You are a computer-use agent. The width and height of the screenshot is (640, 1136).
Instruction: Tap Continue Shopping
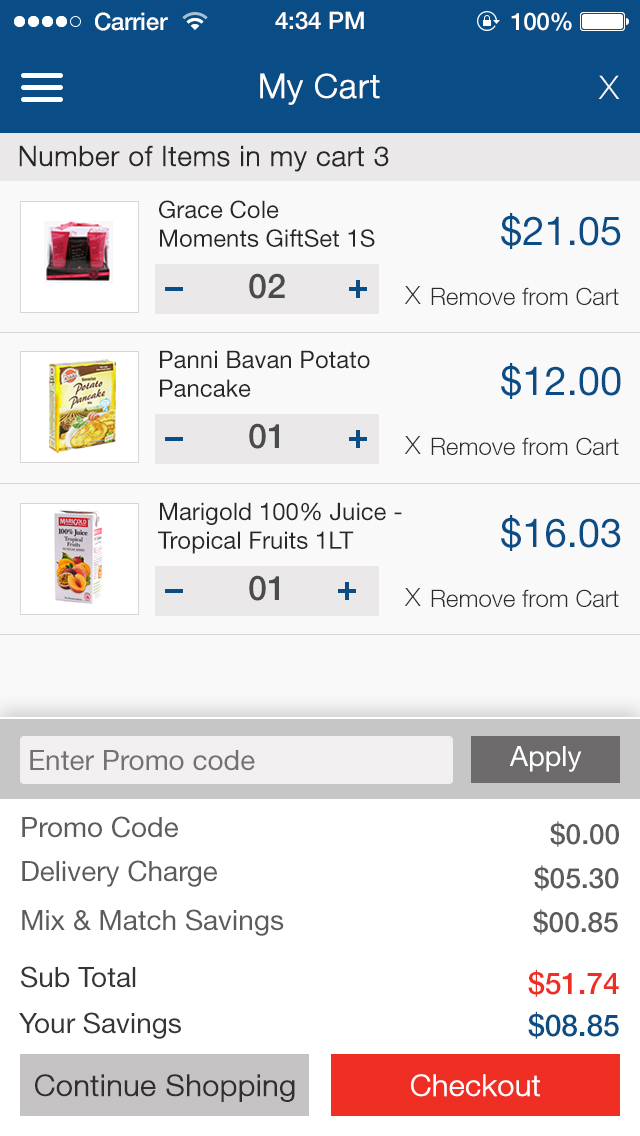click(x=165, y=1085)
